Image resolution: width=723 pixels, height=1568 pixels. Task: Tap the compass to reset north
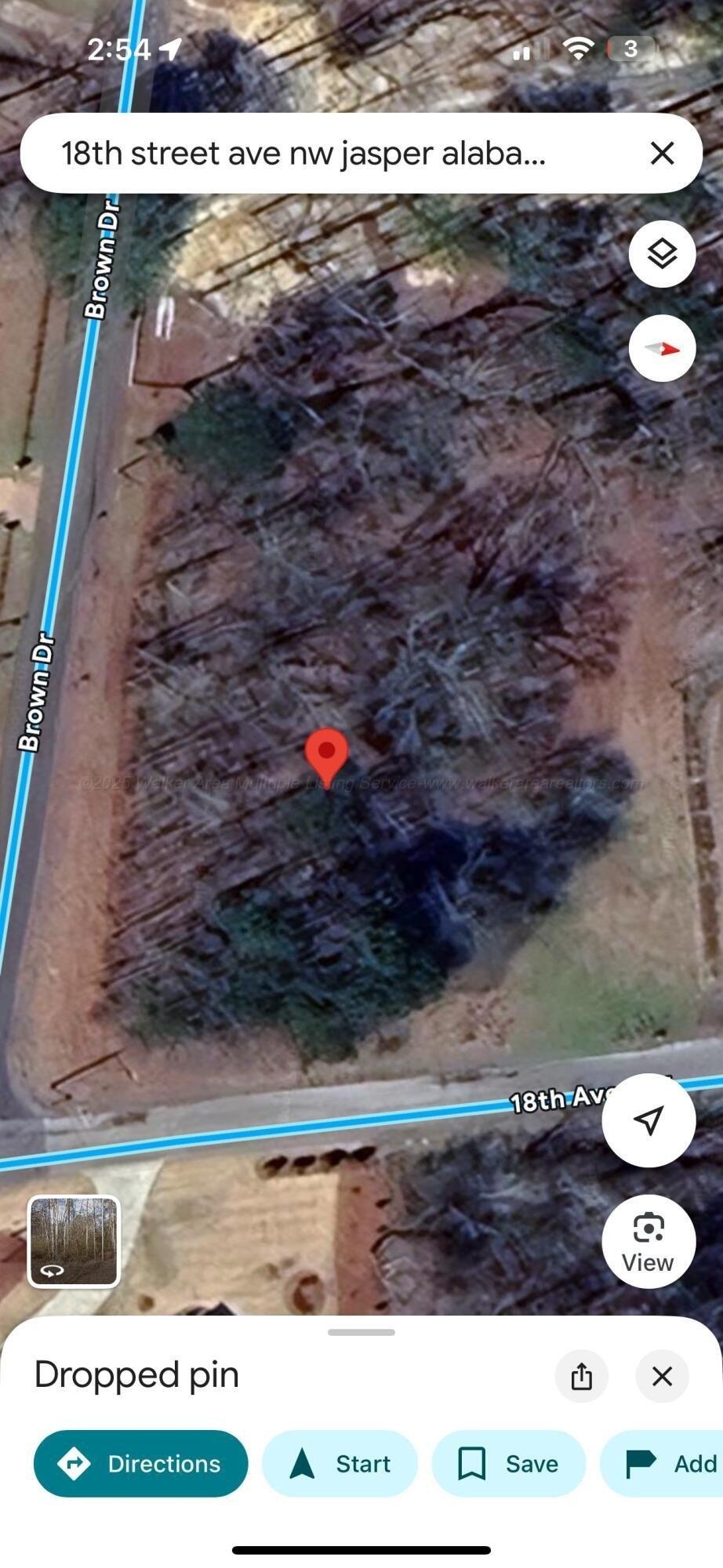[662, 349]
